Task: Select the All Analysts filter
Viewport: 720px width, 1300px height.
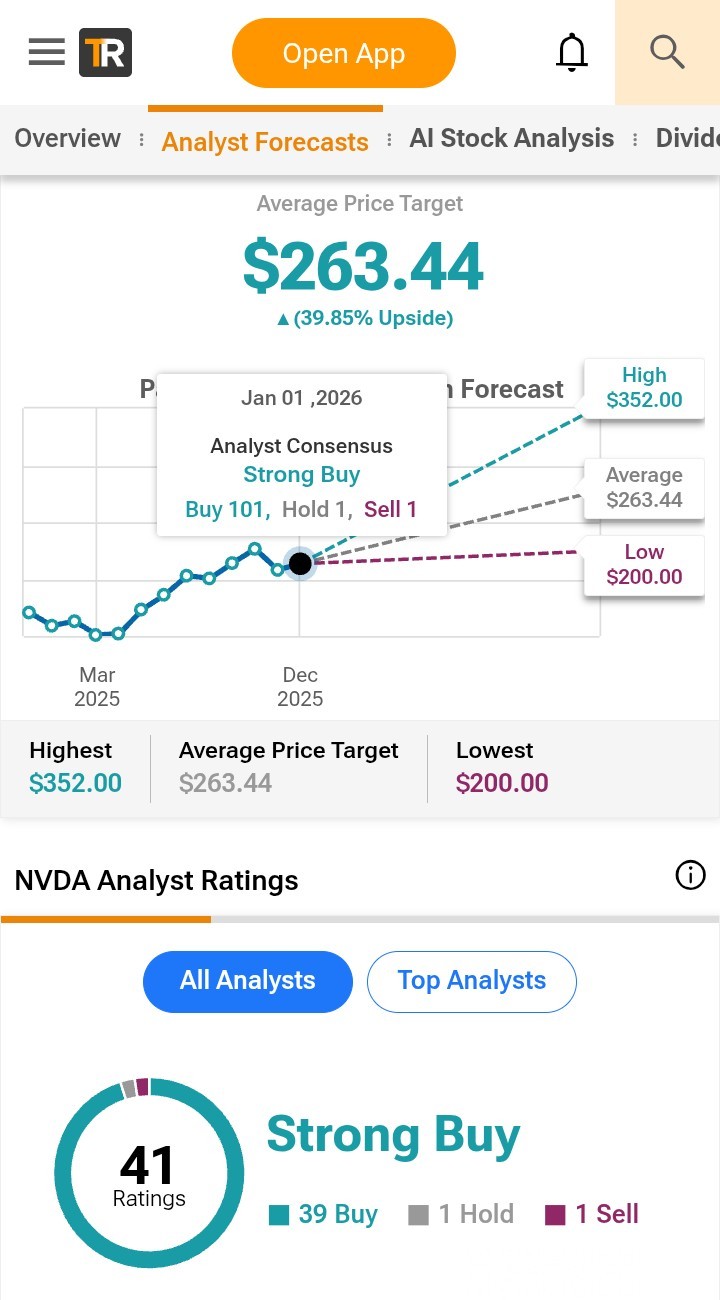Action: click(x=248, y=981)
